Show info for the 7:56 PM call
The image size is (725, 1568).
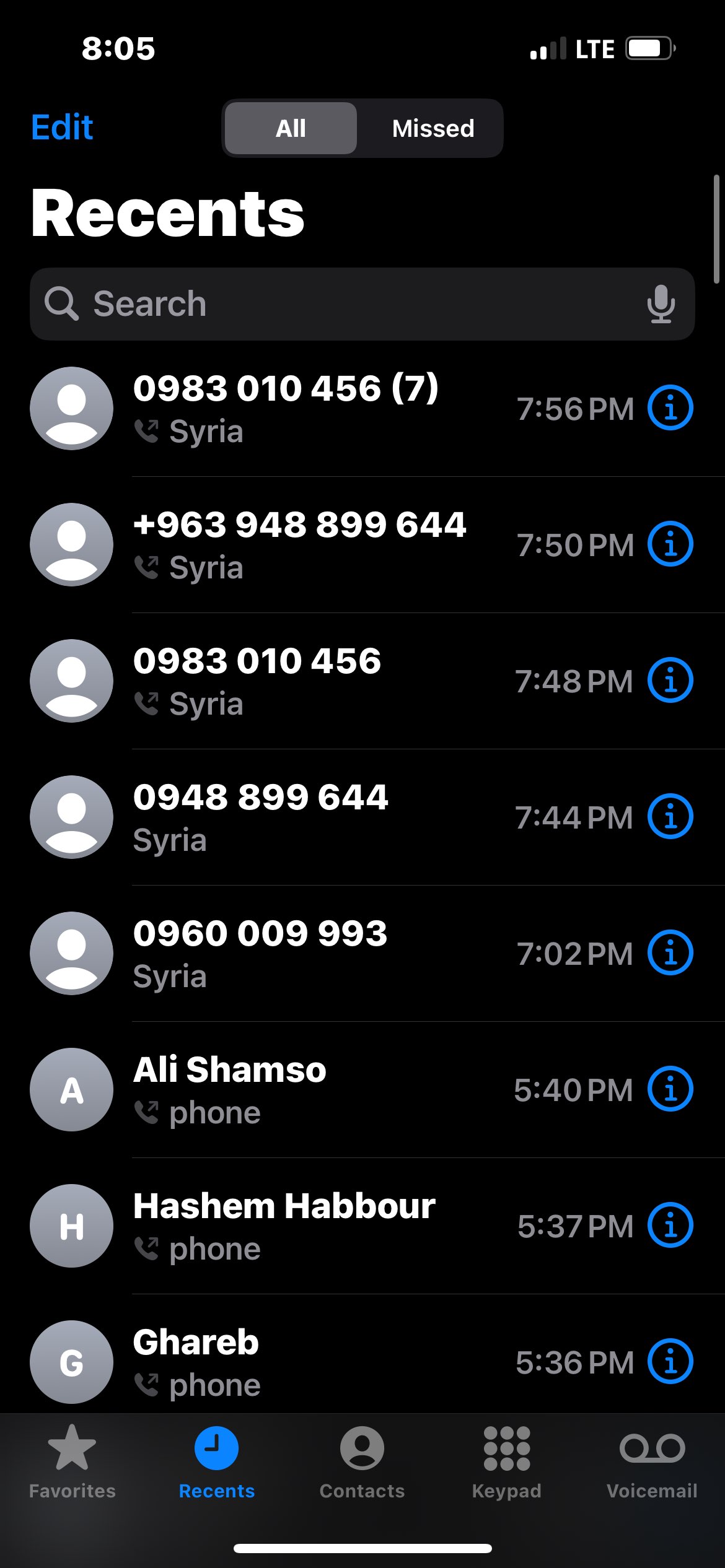click(670, 408)
